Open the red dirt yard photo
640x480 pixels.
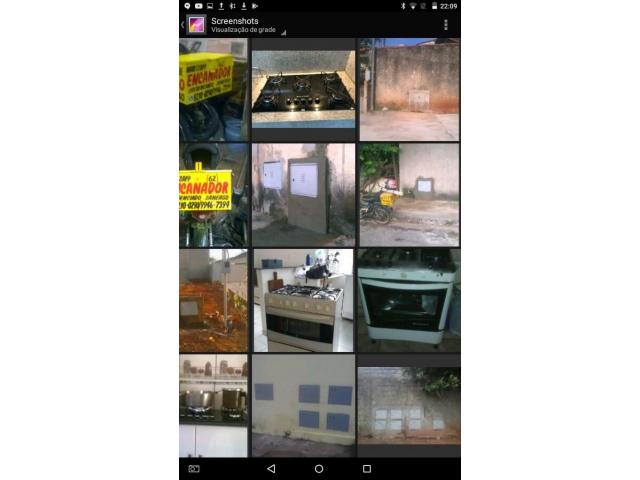[213, 300]
